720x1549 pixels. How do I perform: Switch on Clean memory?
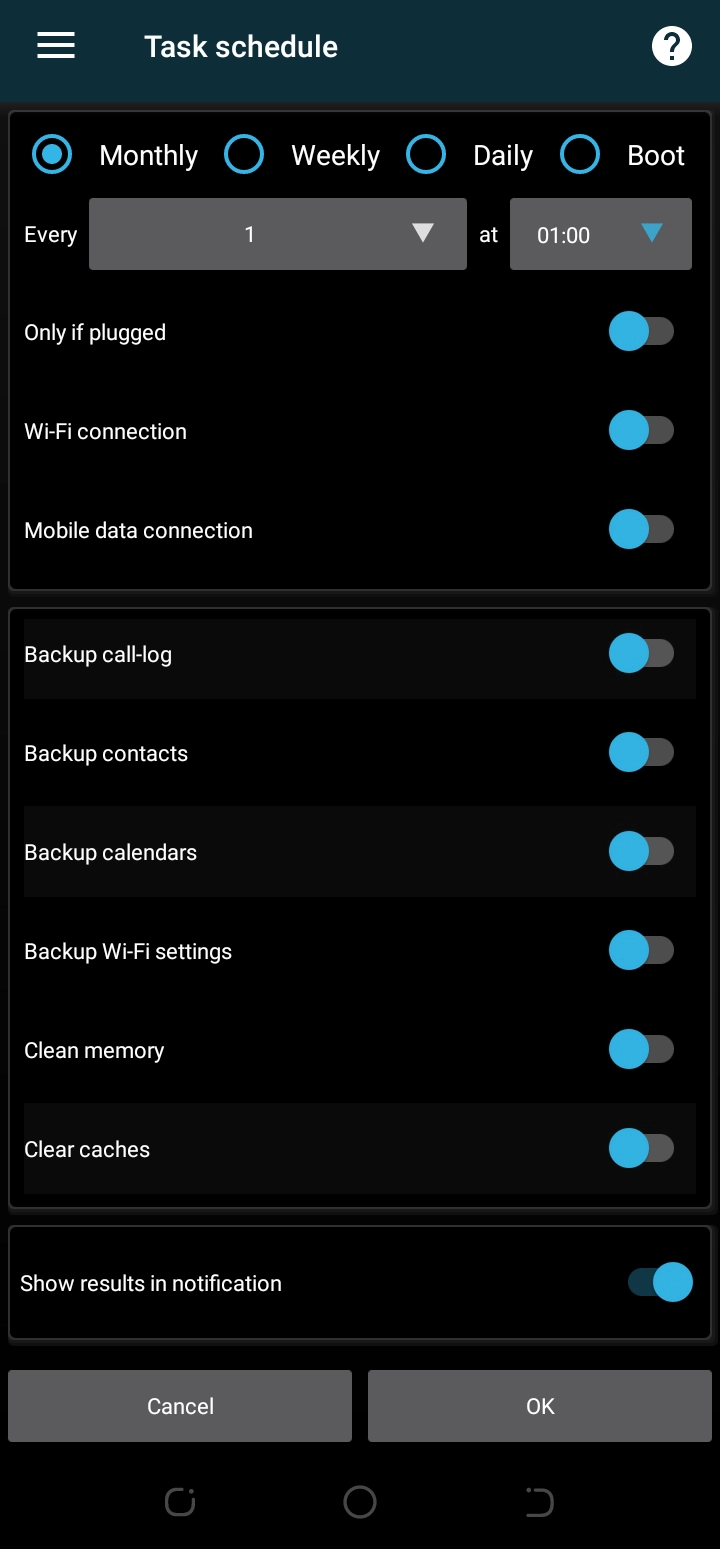click(x=641, y=1050)
